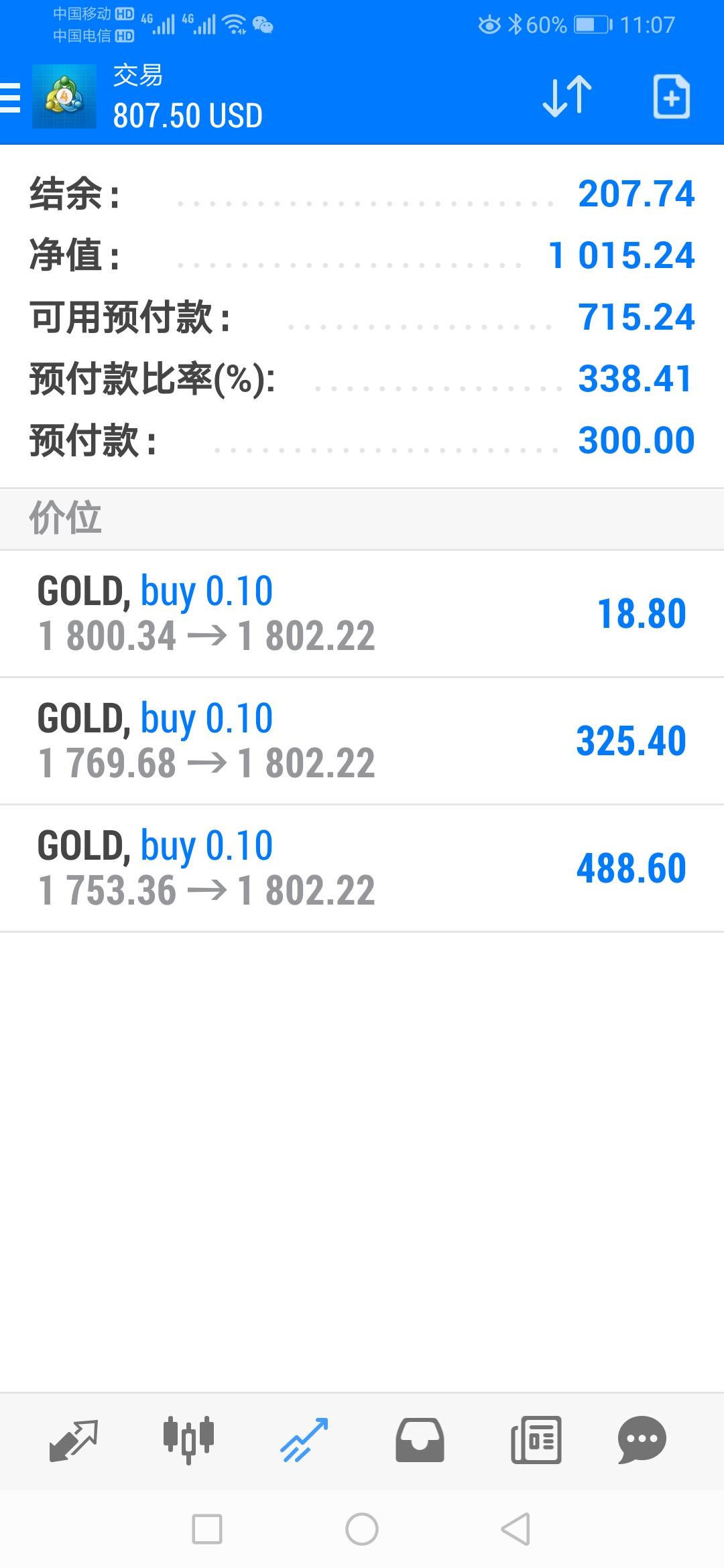Return to the home screen
Screen dimensions: 724x1568
[362, 1529]
